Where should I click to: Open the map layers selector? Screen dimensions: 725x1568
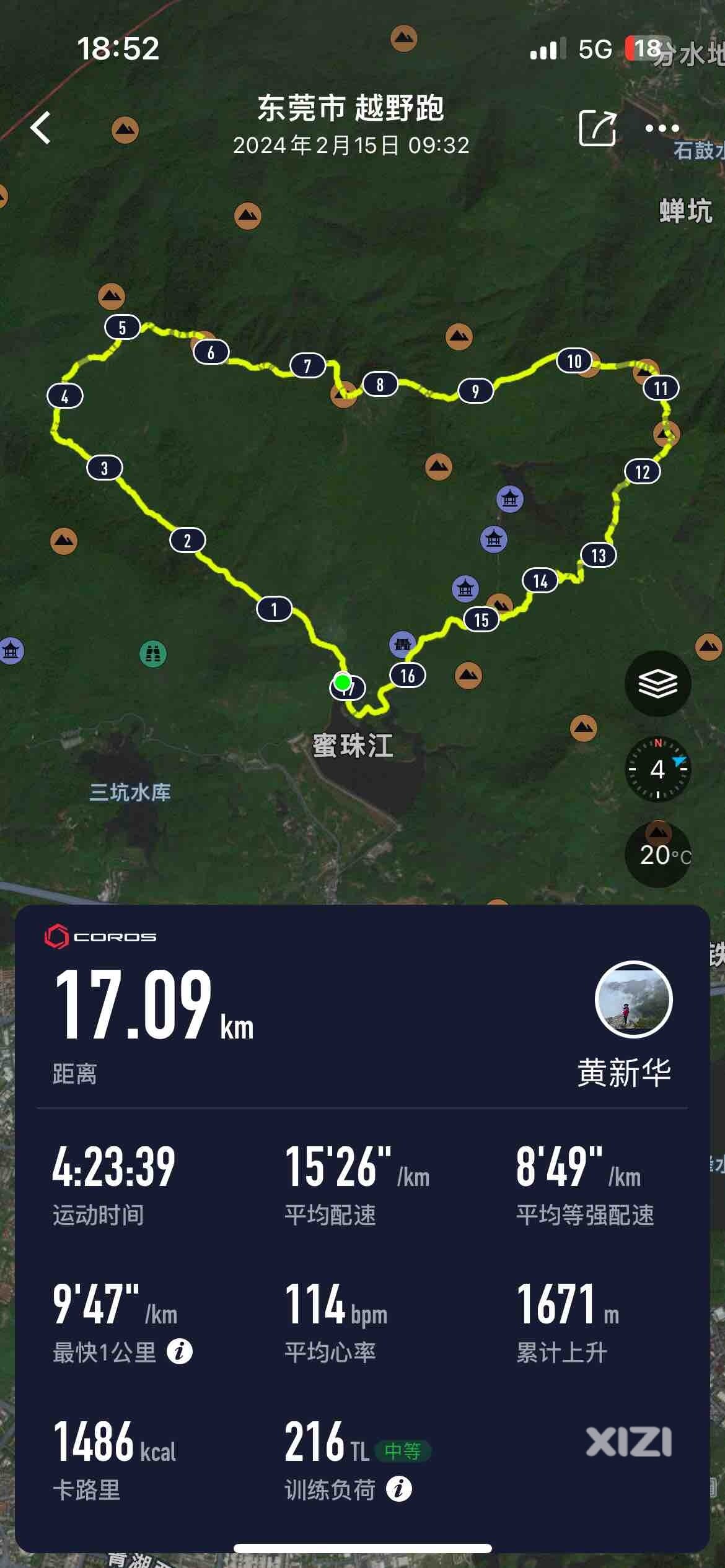[657, 683]
